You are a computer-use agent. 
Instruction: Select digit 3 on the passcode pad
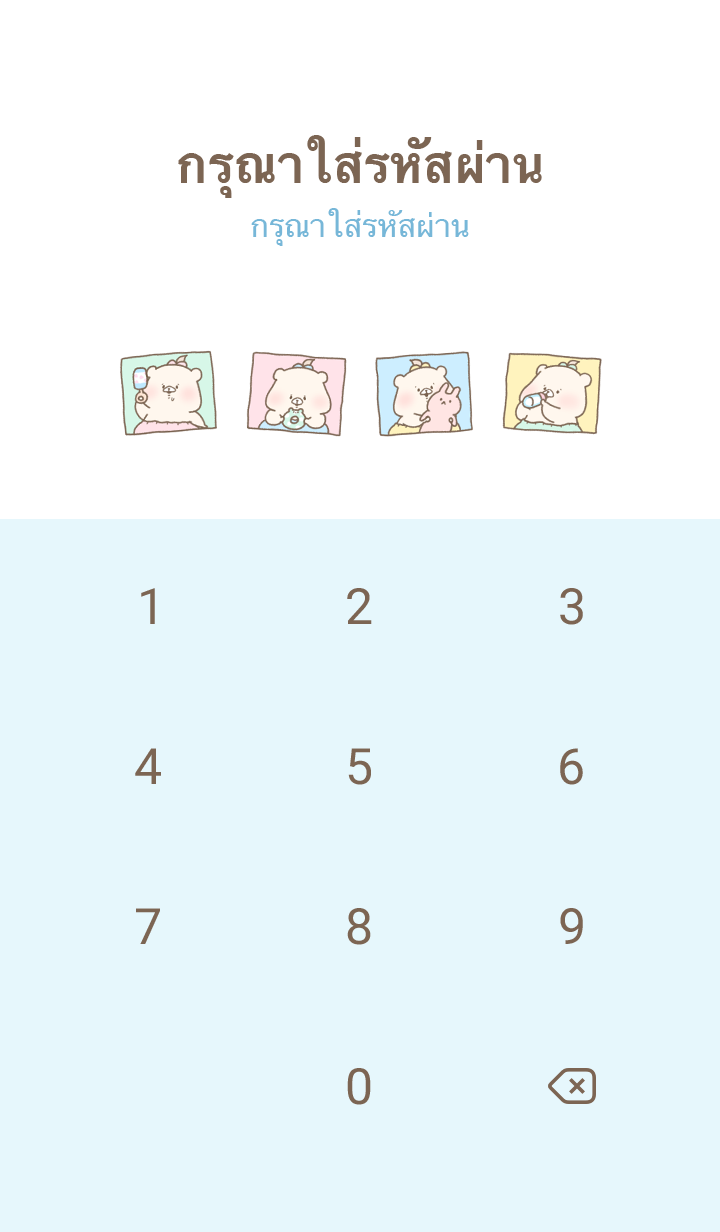pyautogui.click(x=571, y=607)
